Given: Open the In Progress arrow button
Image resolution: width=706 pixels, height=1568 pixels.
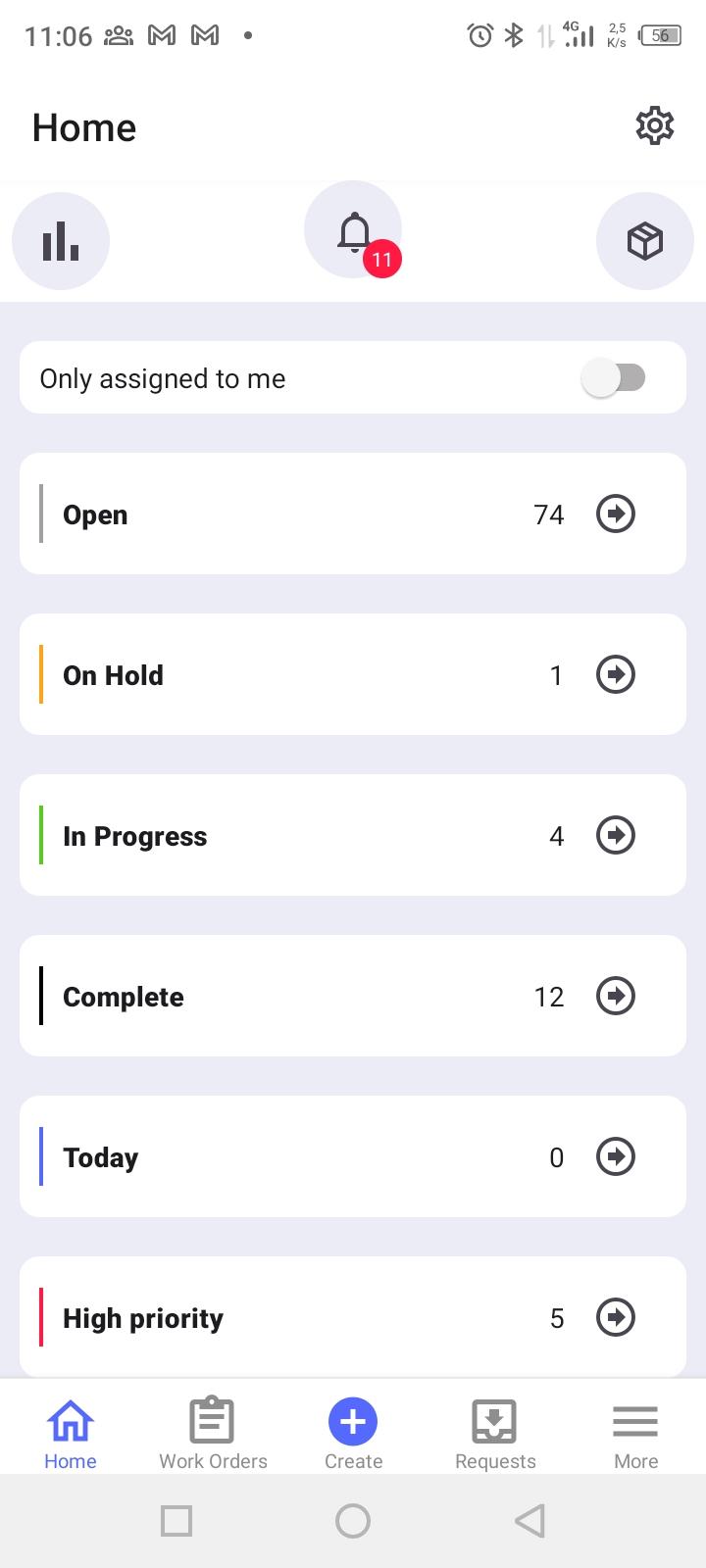Looking at the screenshot, I should (x=616, y=835).
